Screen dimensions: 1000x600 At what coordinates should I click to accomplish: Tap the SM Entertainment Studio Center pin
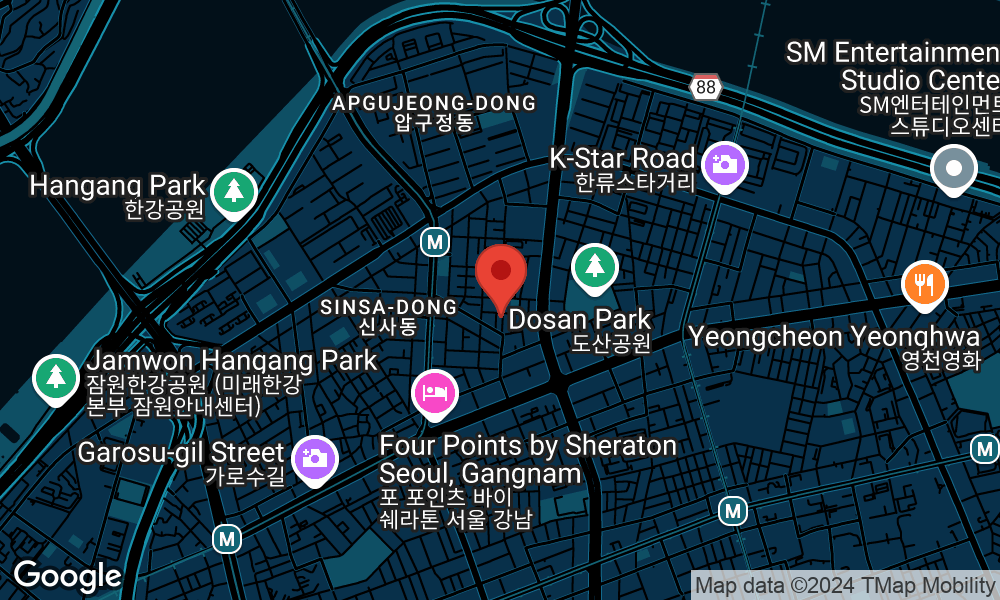(x=954, y=168)
